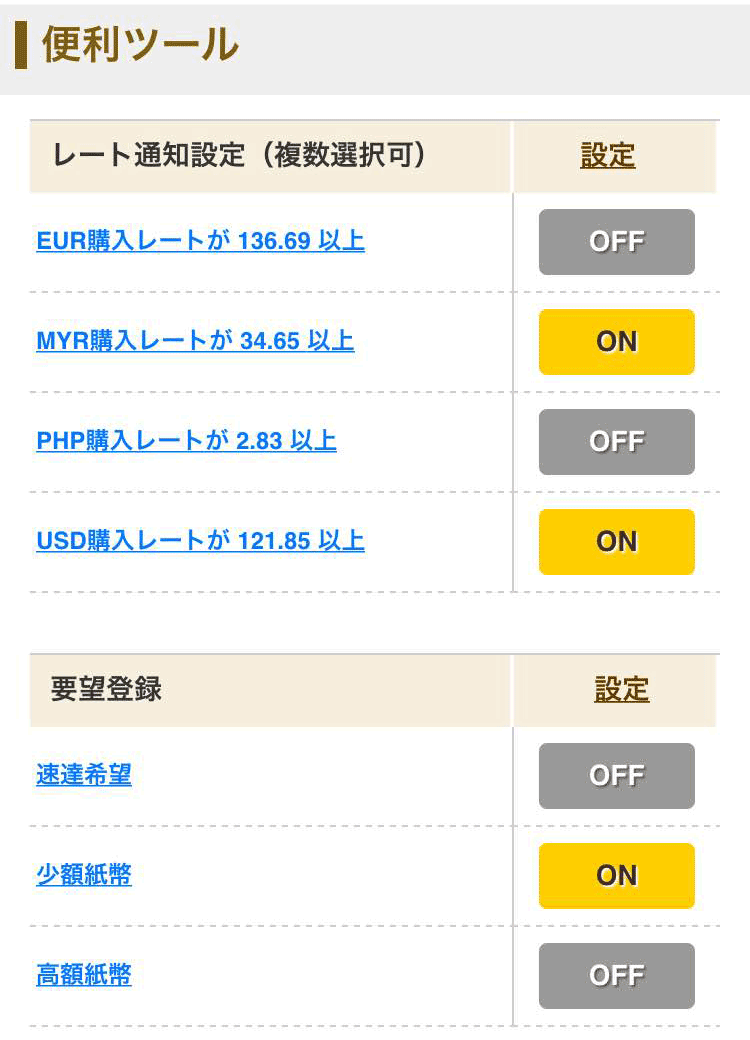Viewport: 750px width, 1040px height.
Task: Enable the PHP rate notification toggle
Action: click(x=616, y=442)
